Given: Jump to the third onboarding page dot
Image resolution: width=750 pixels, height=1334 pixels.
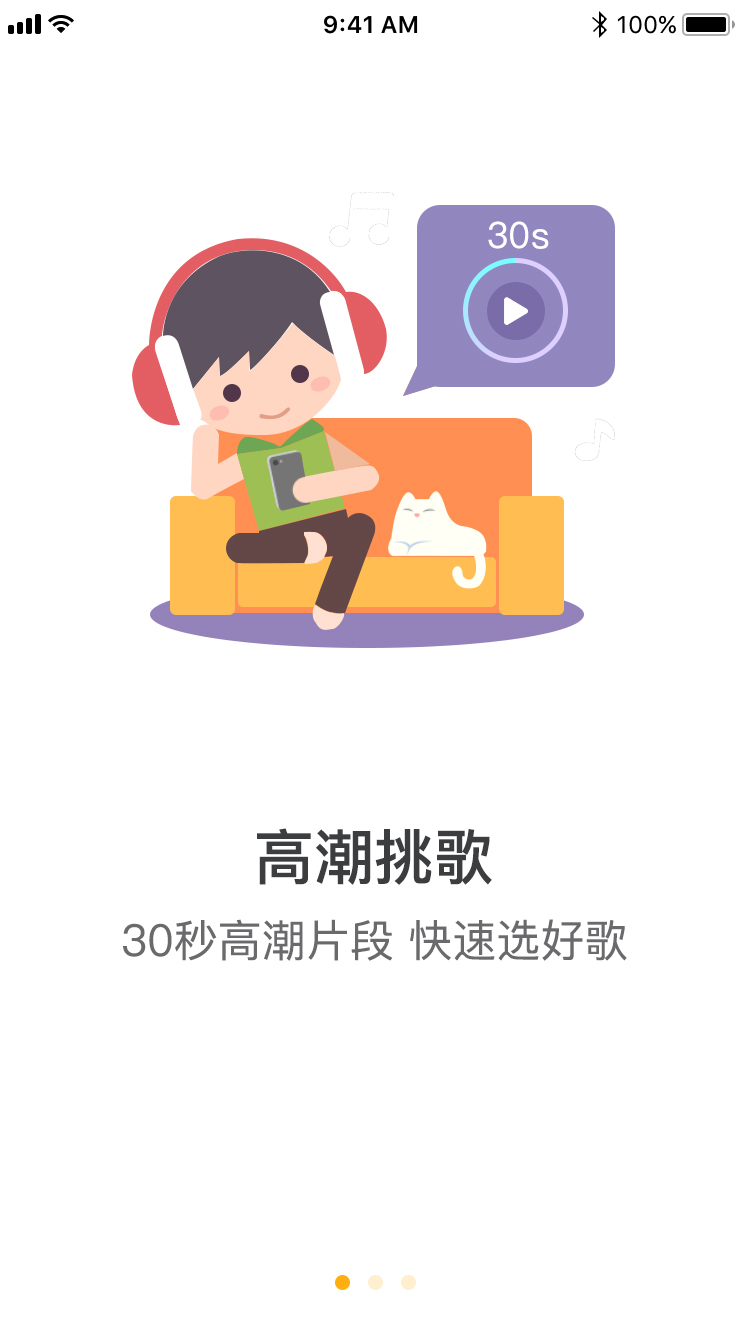Looking at the screenshot, I should pyautogui.click(x=408, y=1282).
